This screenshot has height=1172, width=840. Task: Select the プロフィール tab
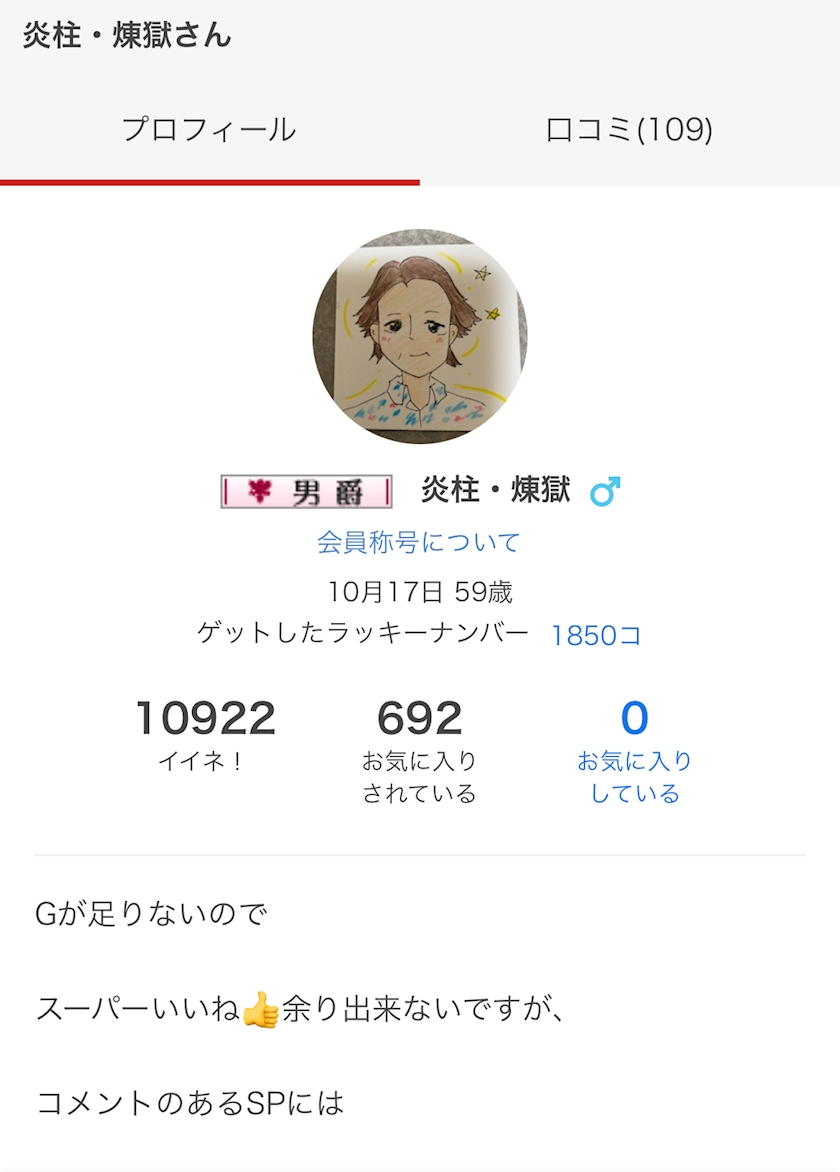tap(210, 129)
